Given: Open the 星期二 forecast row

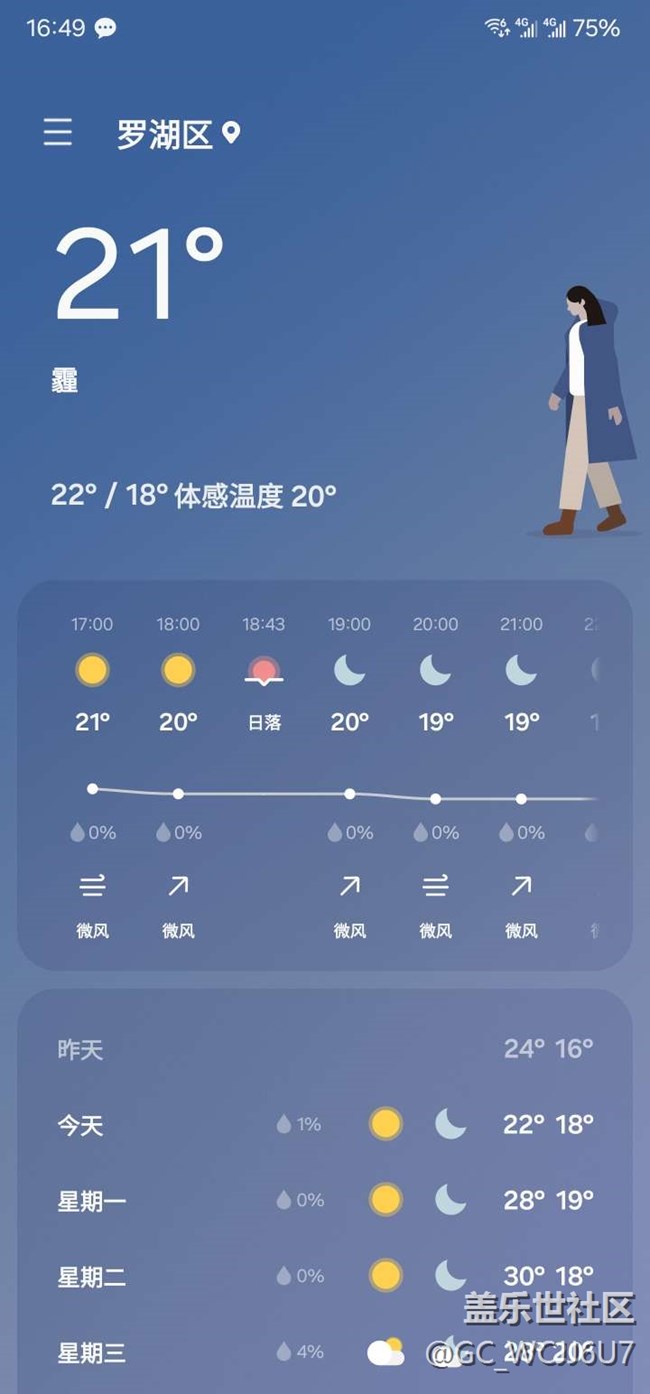Looking at the screenshot, I should pos(325,1275).
